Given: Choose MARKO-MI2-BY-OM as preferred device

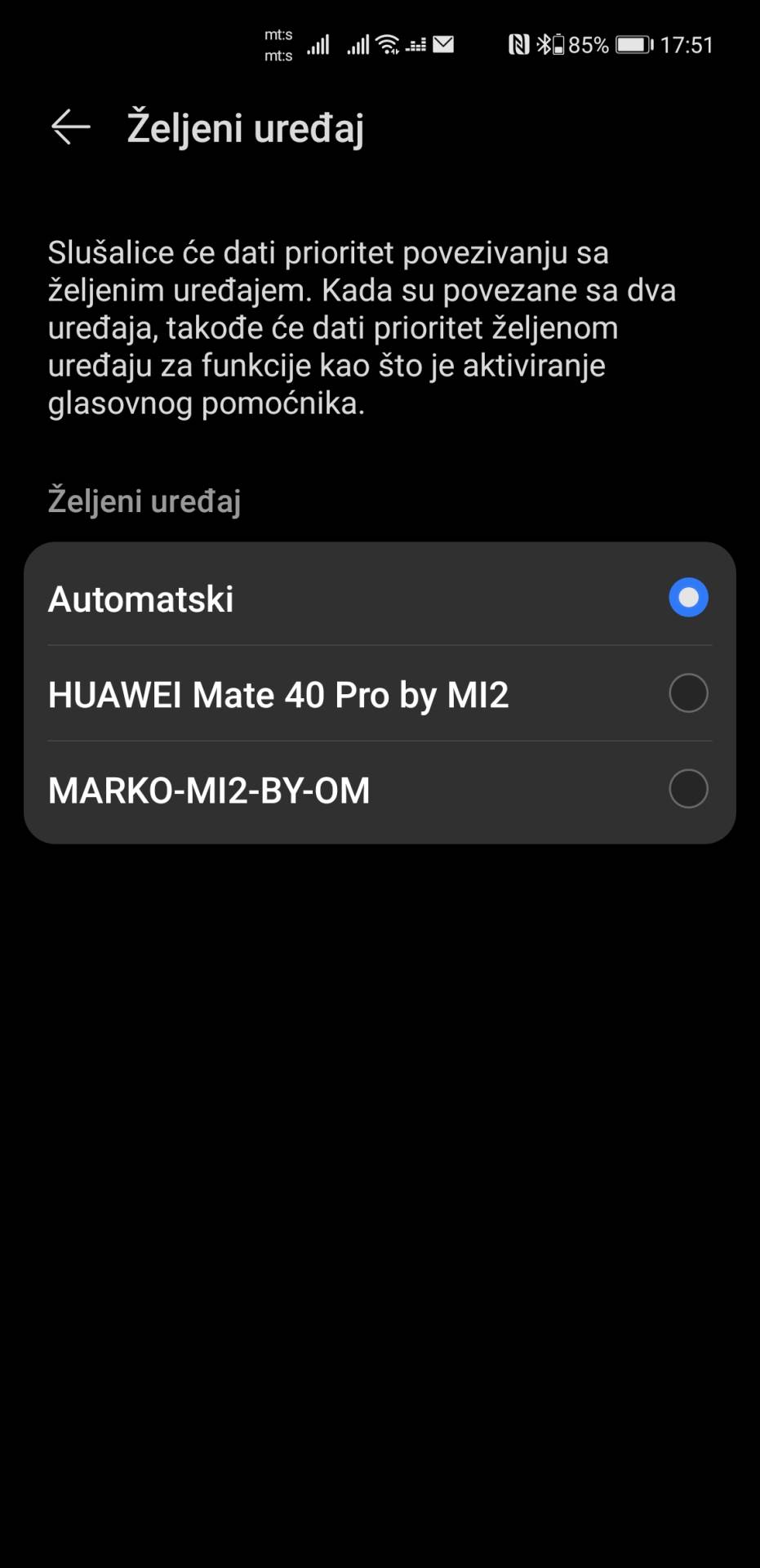Looking at the screenshot, I should (x=687, y=789).
